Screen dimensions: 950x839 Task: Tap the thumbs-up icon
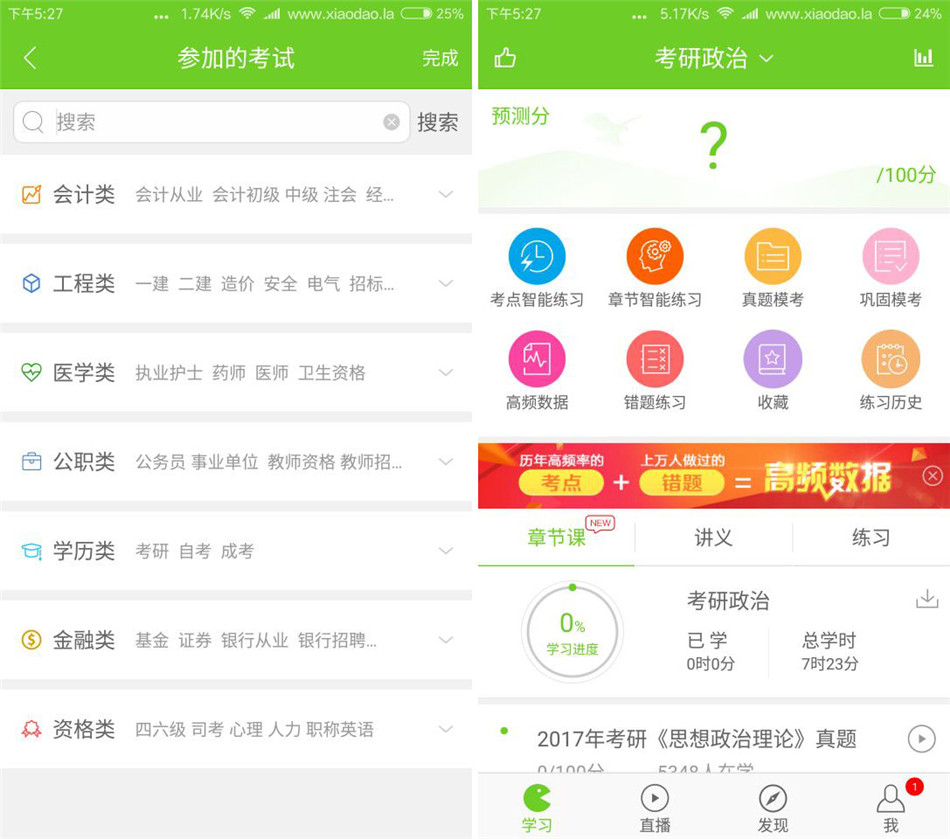[x=505, y=58]
